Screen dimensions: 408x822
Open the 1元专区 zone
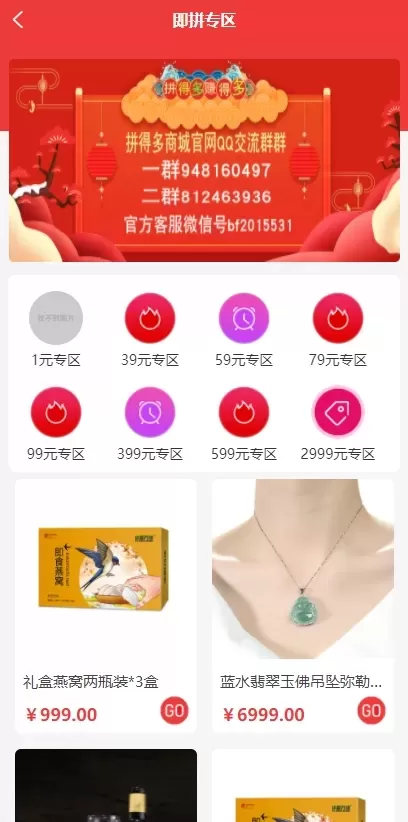pyautogui.click(x=56, y=329)
